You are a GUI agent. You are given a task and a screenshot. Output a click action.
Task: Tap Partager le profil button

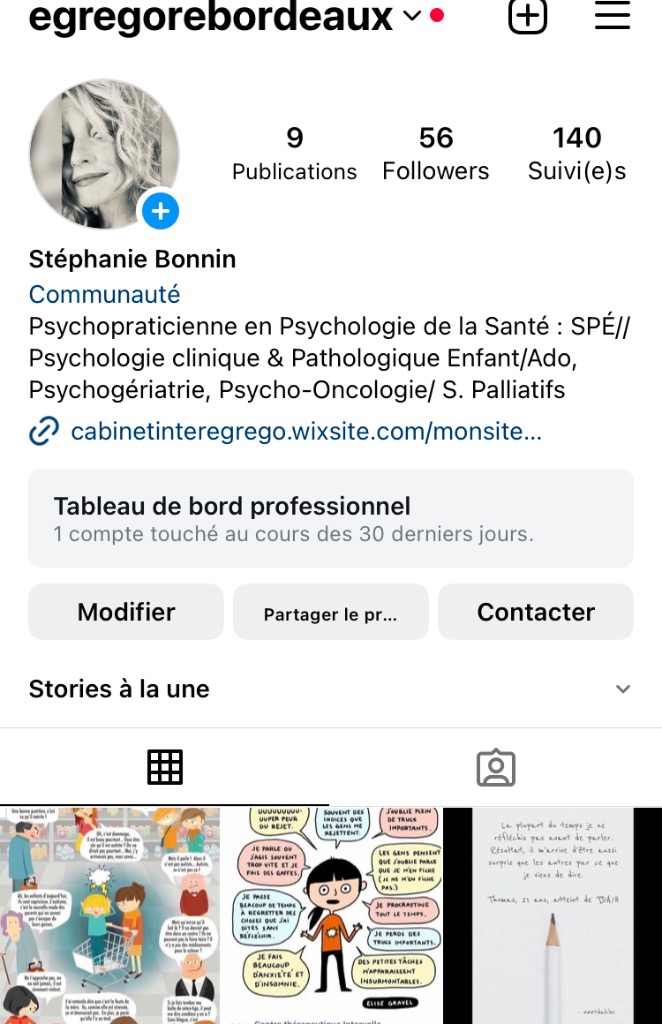(x=330, y=613)
